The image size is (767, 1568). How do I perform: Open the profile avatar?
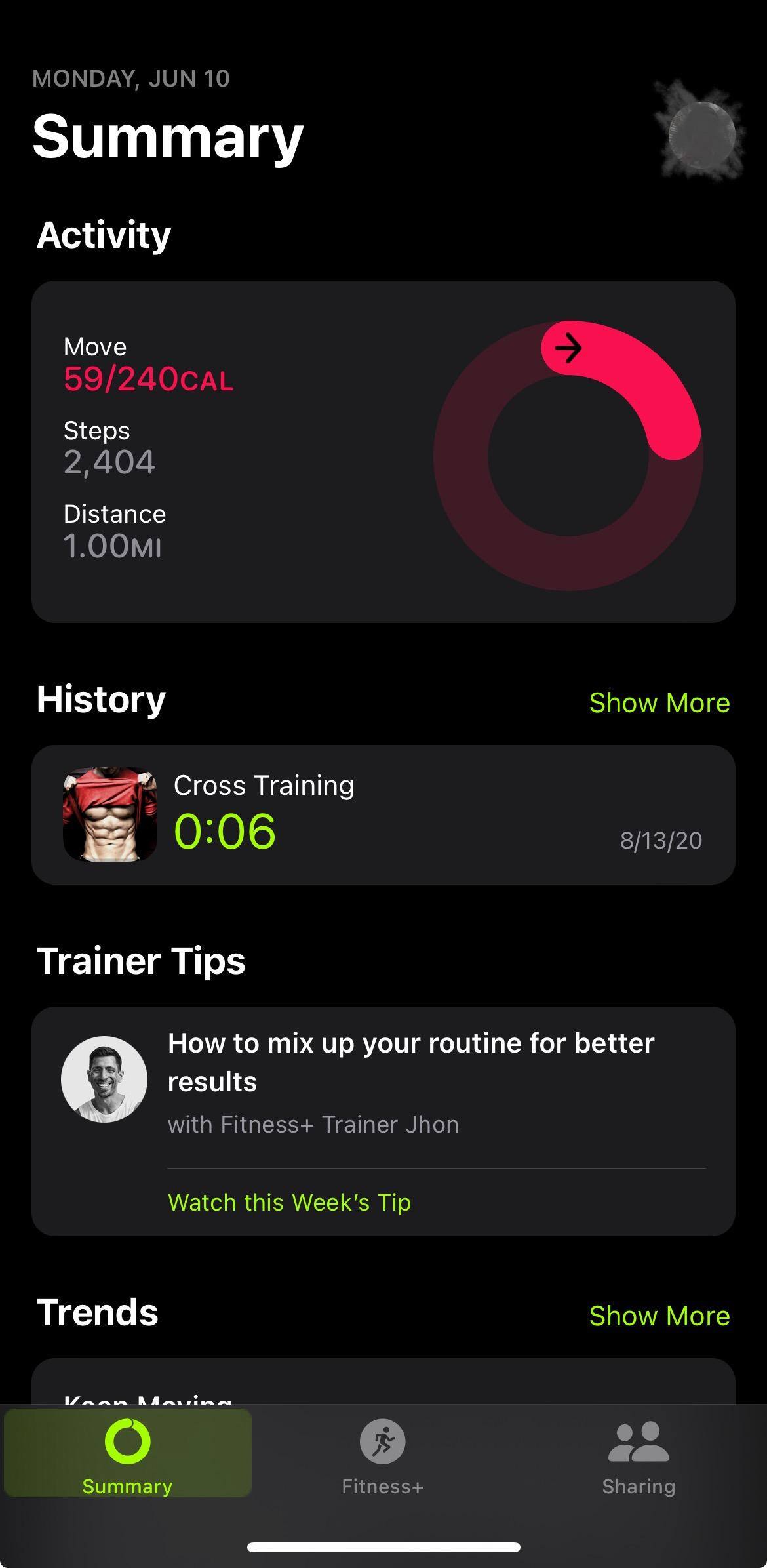pyautogui.click(x=701, y=133)
